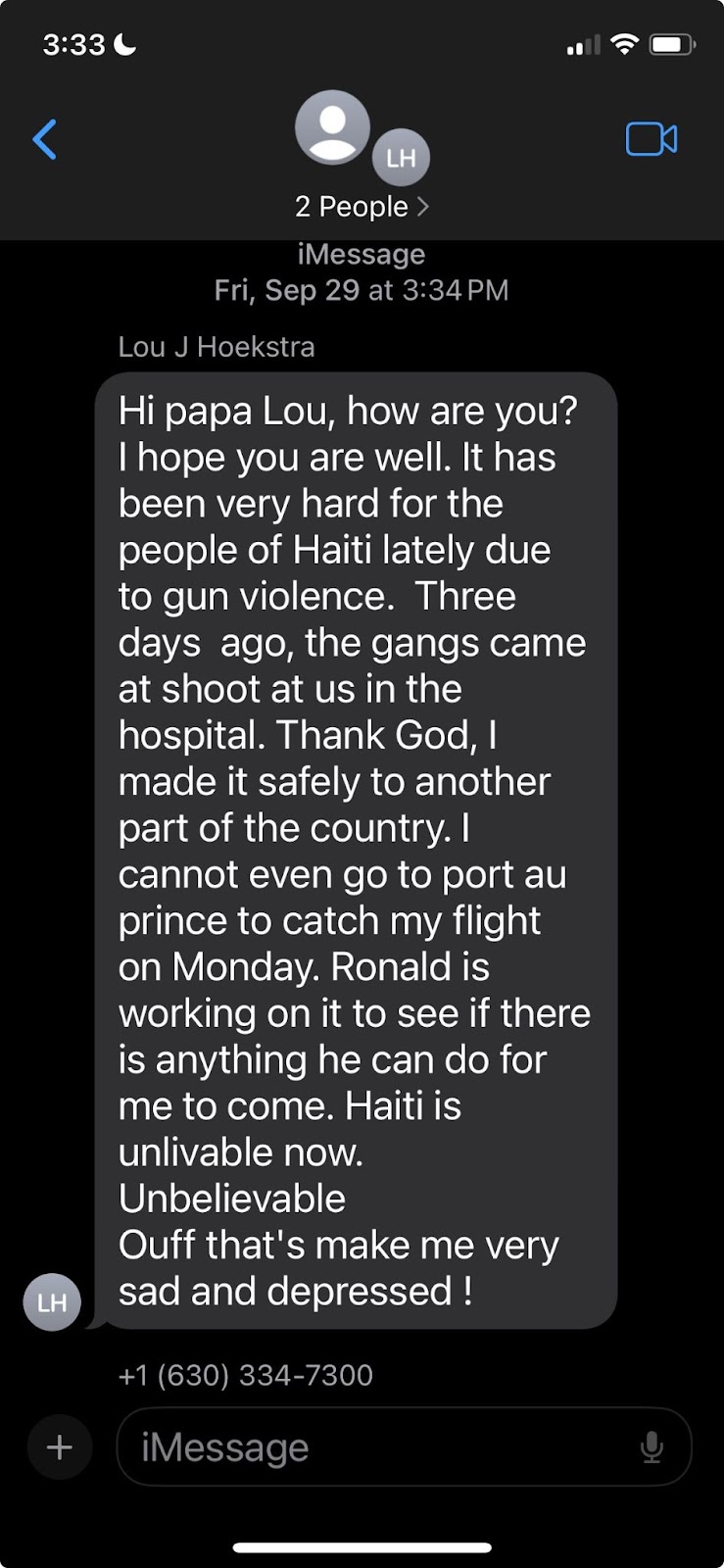
Task: Open the 2 People group details
Action: 362,207
